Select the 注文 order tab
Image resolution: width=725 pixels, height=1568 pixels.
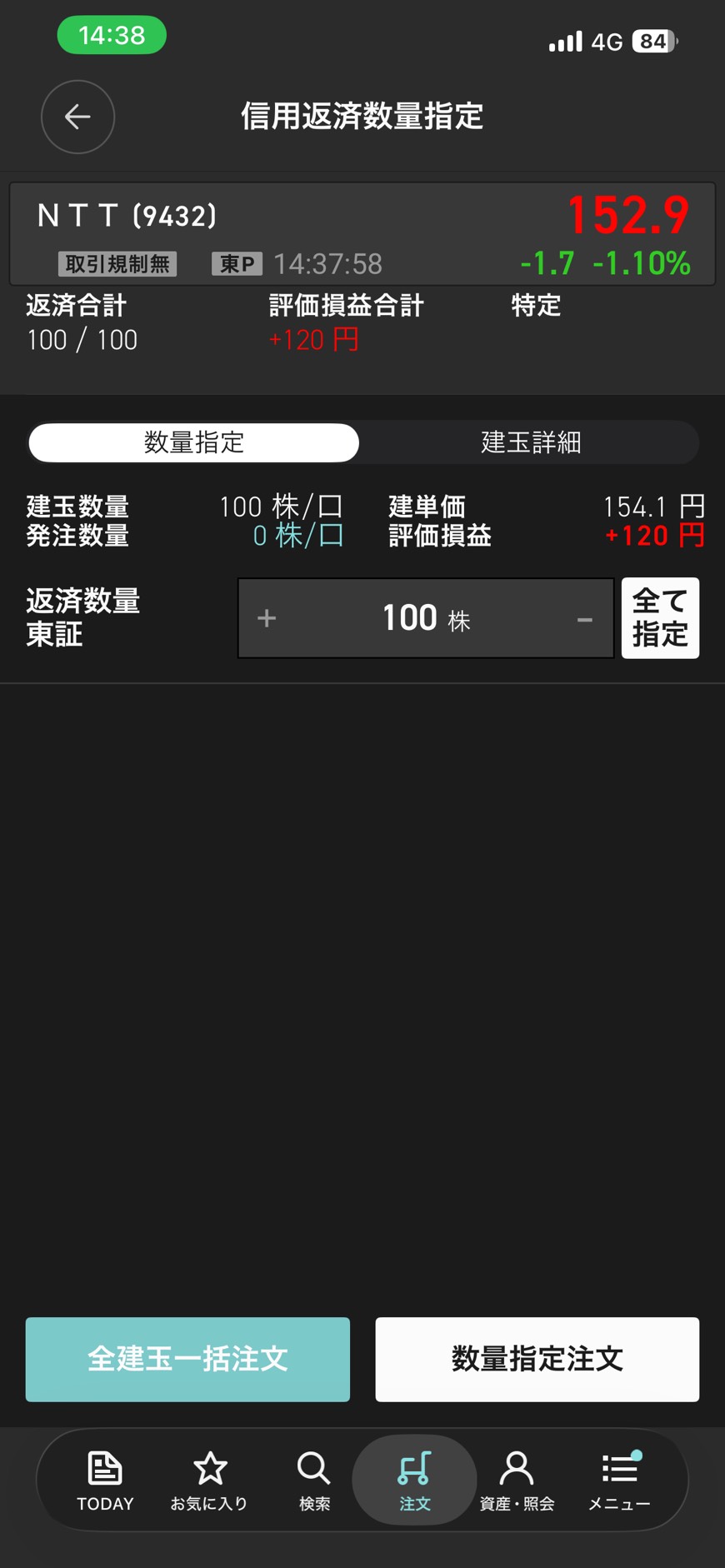click(x=414, y=1481)
